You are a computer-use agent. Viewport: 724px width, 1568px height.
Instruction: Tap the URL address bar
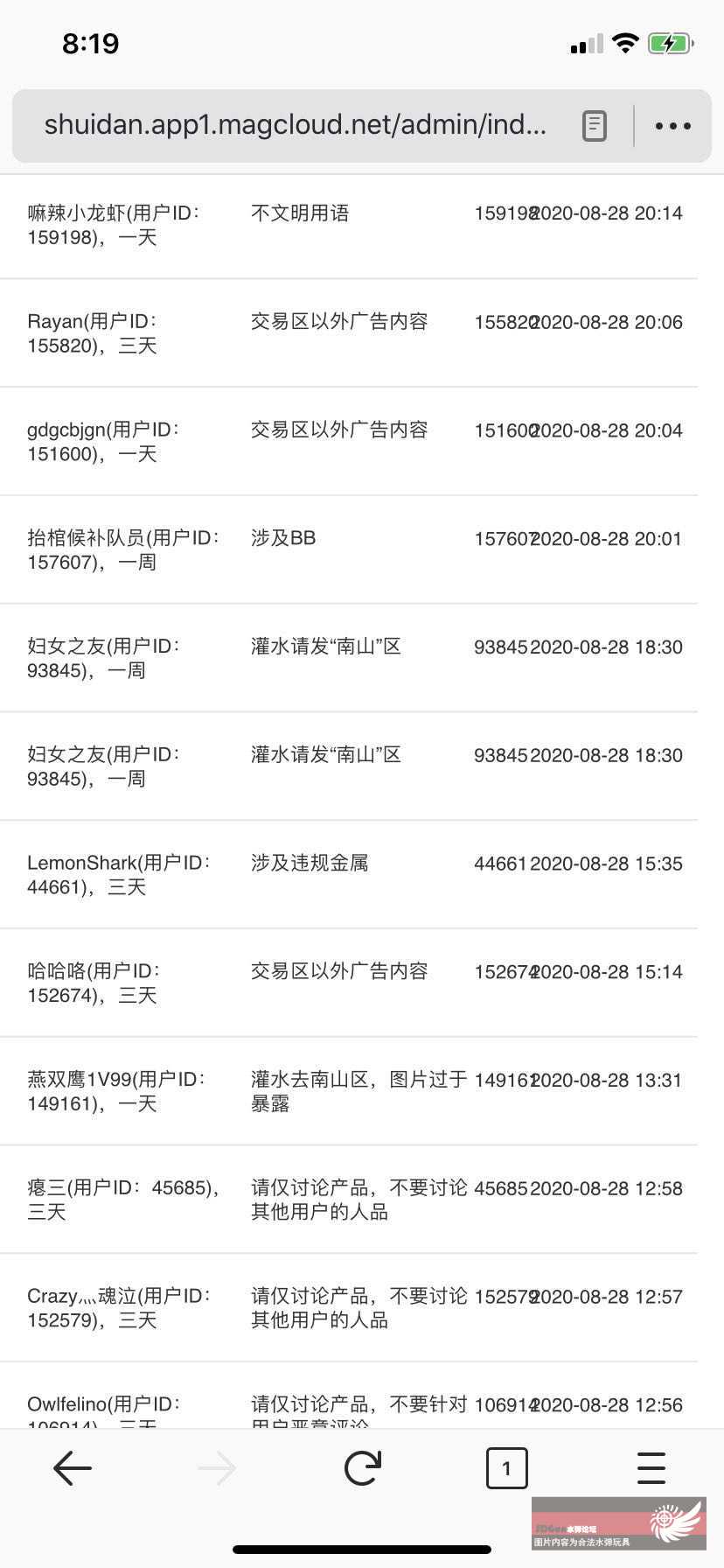click(x=296, y=125)
